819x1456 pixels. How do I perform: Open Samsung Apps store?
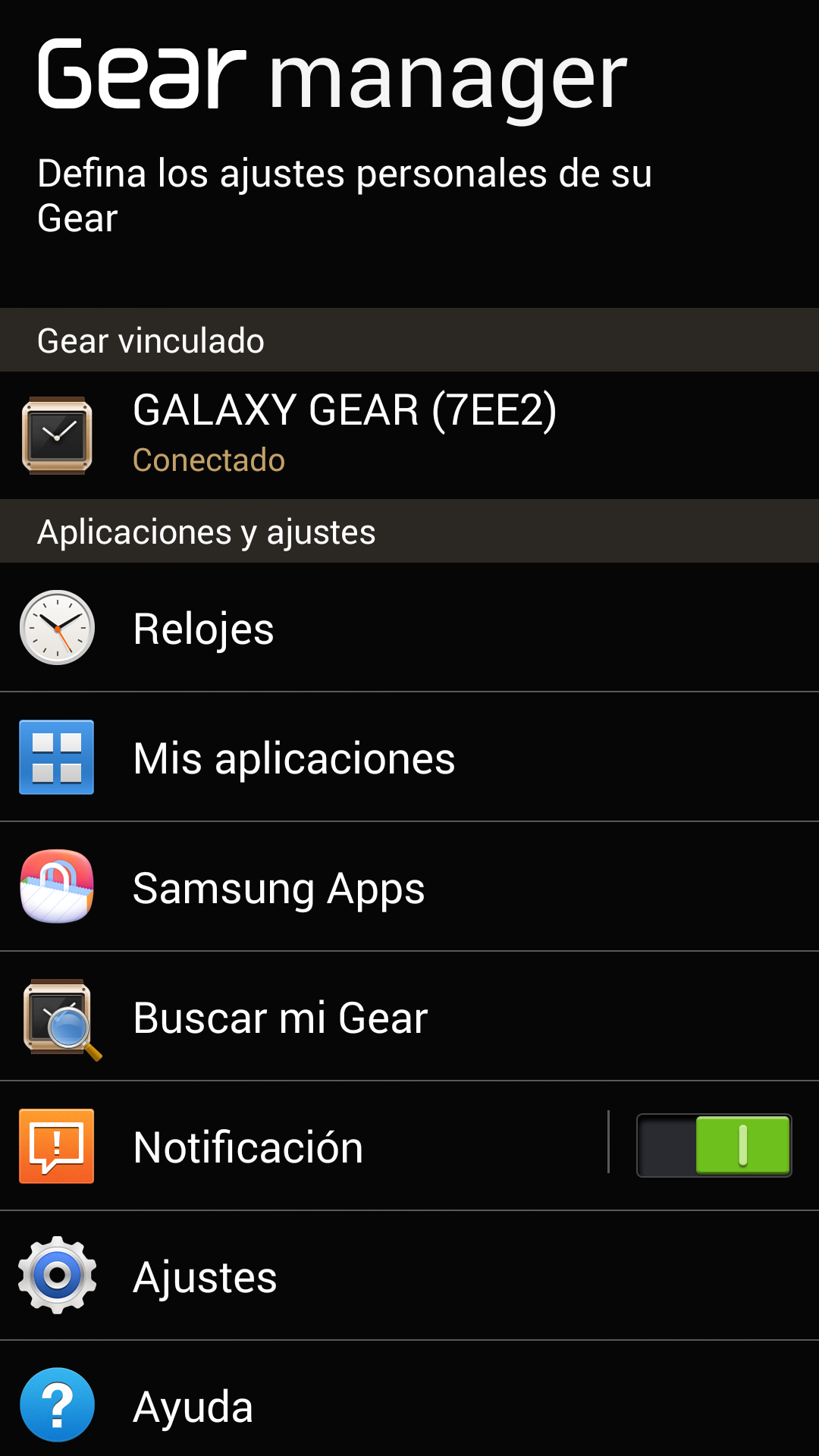coord(278,888)
